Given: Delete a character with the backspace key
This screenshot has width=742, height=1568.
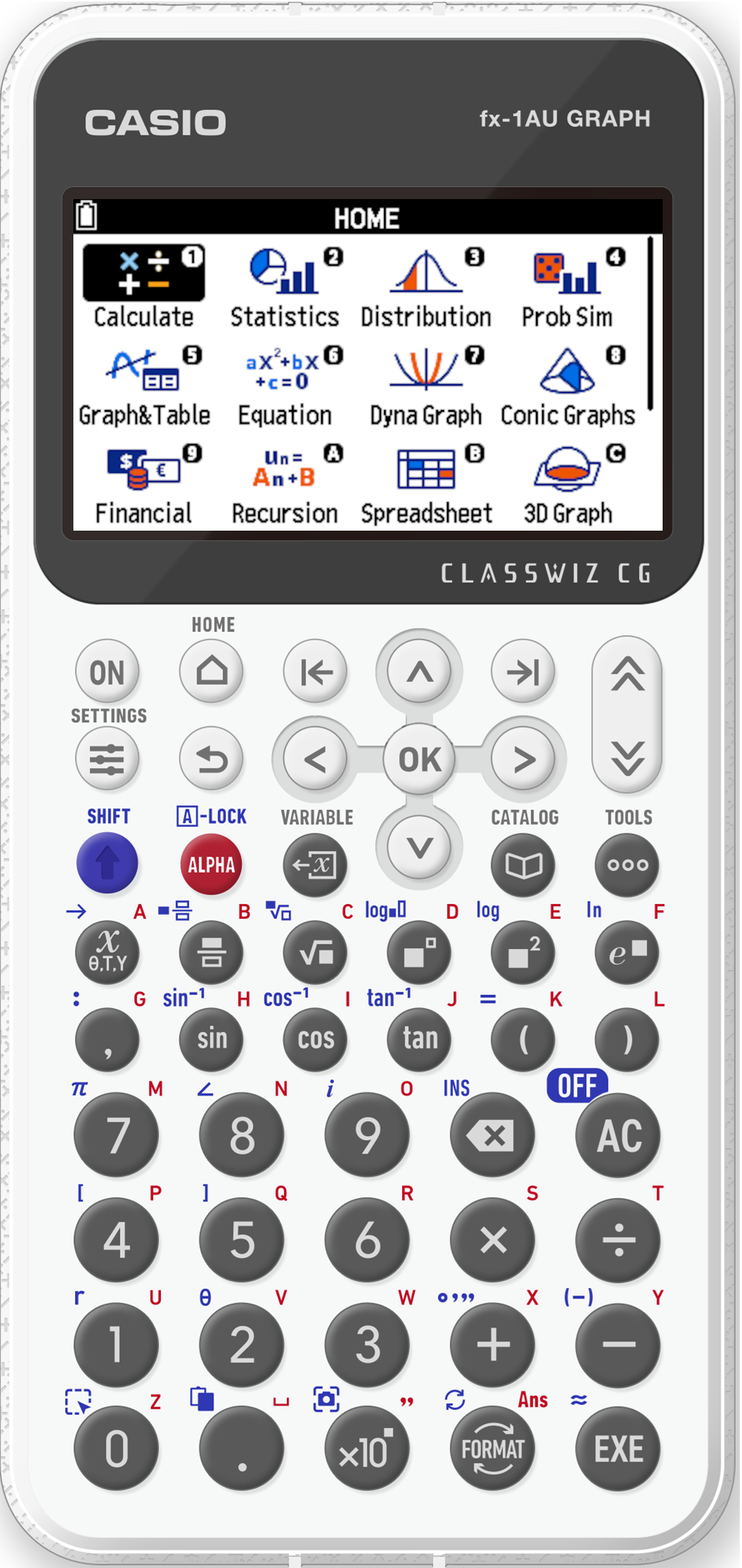Looking at the screenshot, I should [x=493, y=1135].
